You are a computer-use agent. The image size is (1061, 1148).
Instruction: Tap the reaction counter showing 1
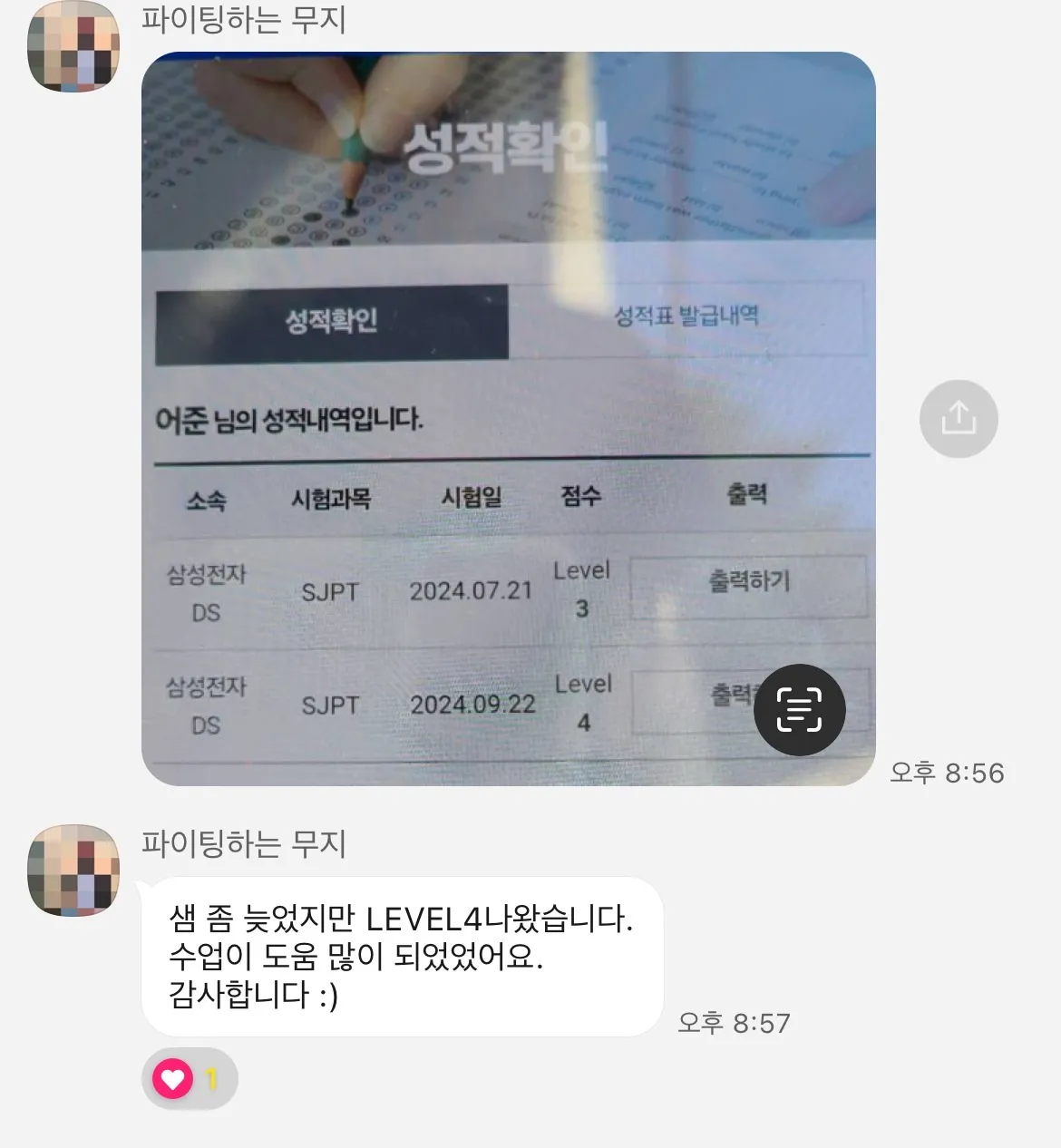(x=208, y=1078)
